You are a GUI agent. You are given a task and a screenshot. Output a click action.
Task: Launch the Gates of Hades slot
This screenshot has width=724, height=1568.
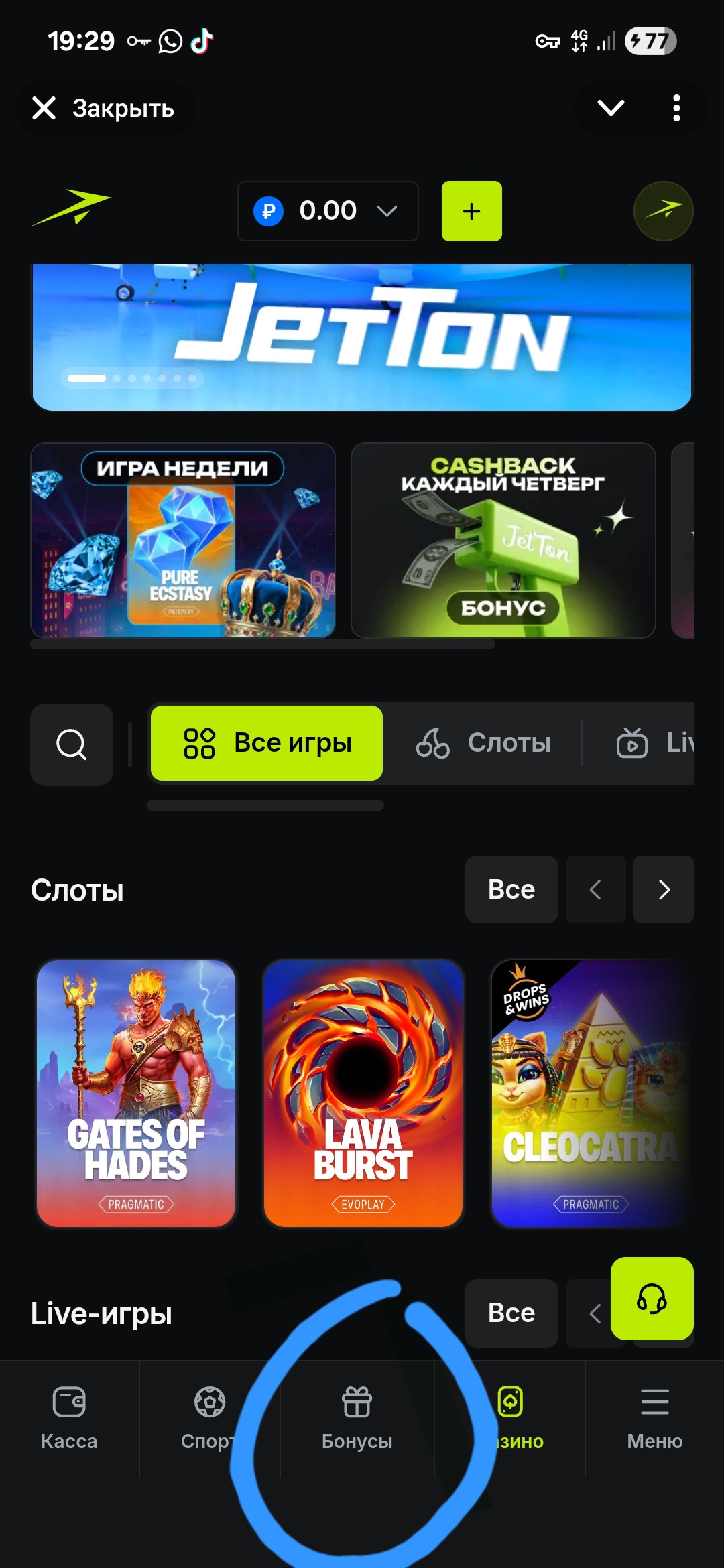(x=136, y=1093)
